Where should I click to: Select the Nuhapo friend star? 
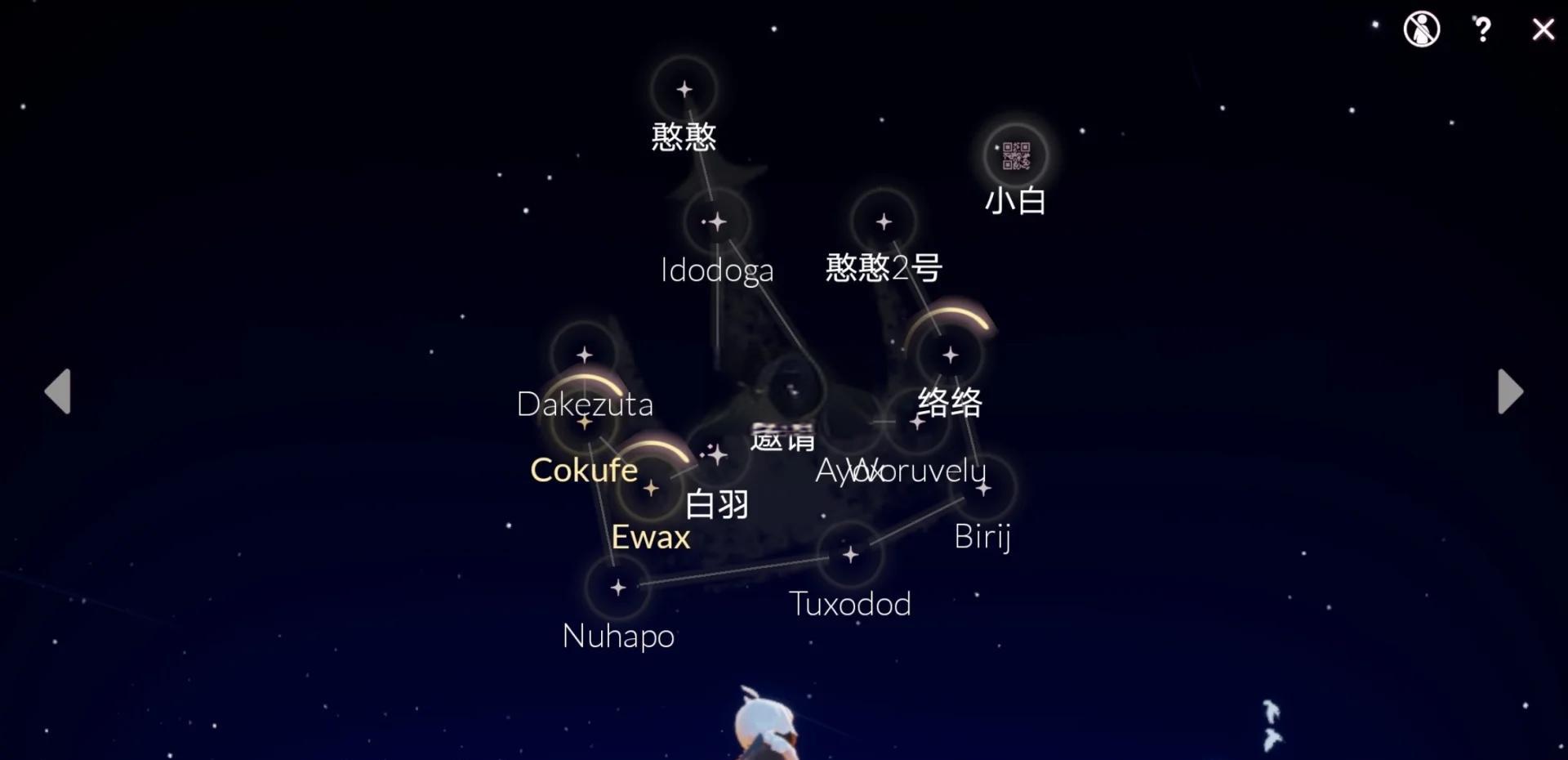[618, 587]
